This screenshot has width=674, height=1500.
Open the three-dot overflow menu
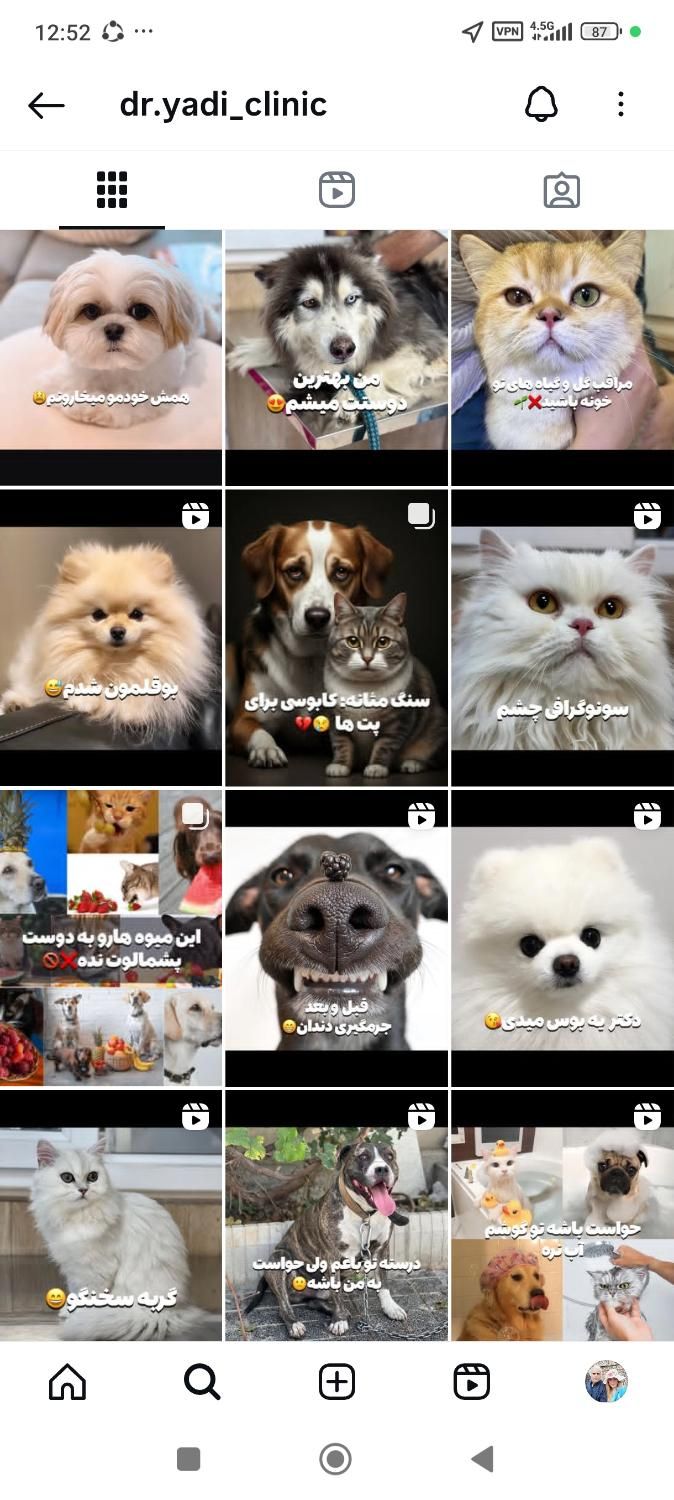(x=621, y=104)
